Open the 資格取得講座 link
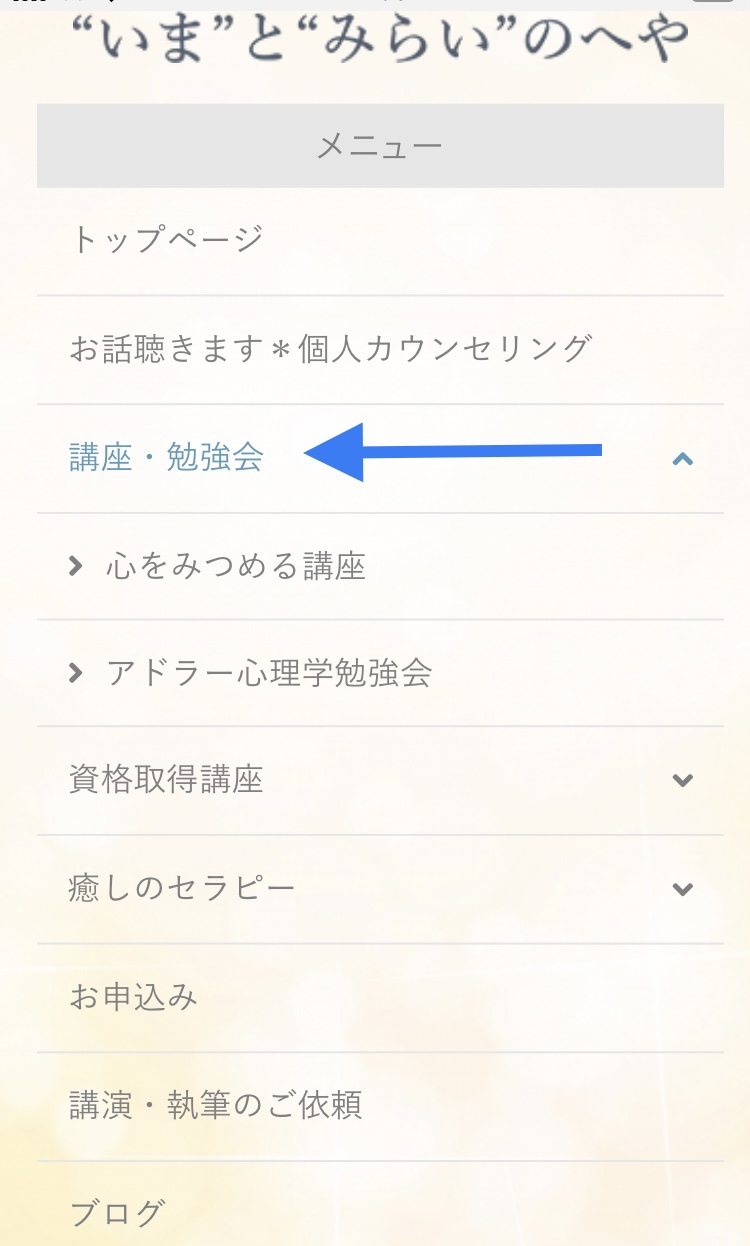 click(167, 780)
